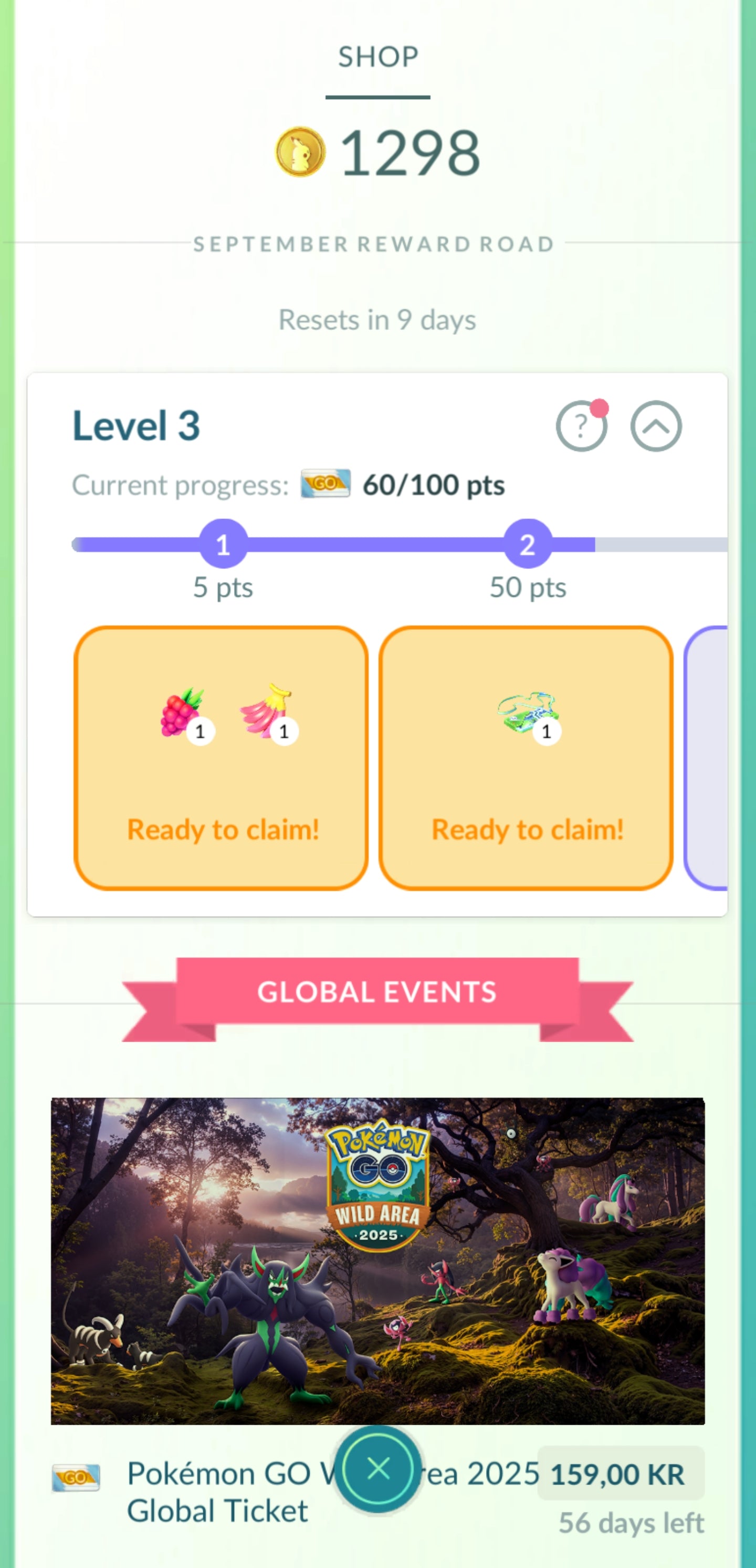Buy the Global Ticket for 159,00 KR
The image size is (756, 1568).
point(620,1474)
